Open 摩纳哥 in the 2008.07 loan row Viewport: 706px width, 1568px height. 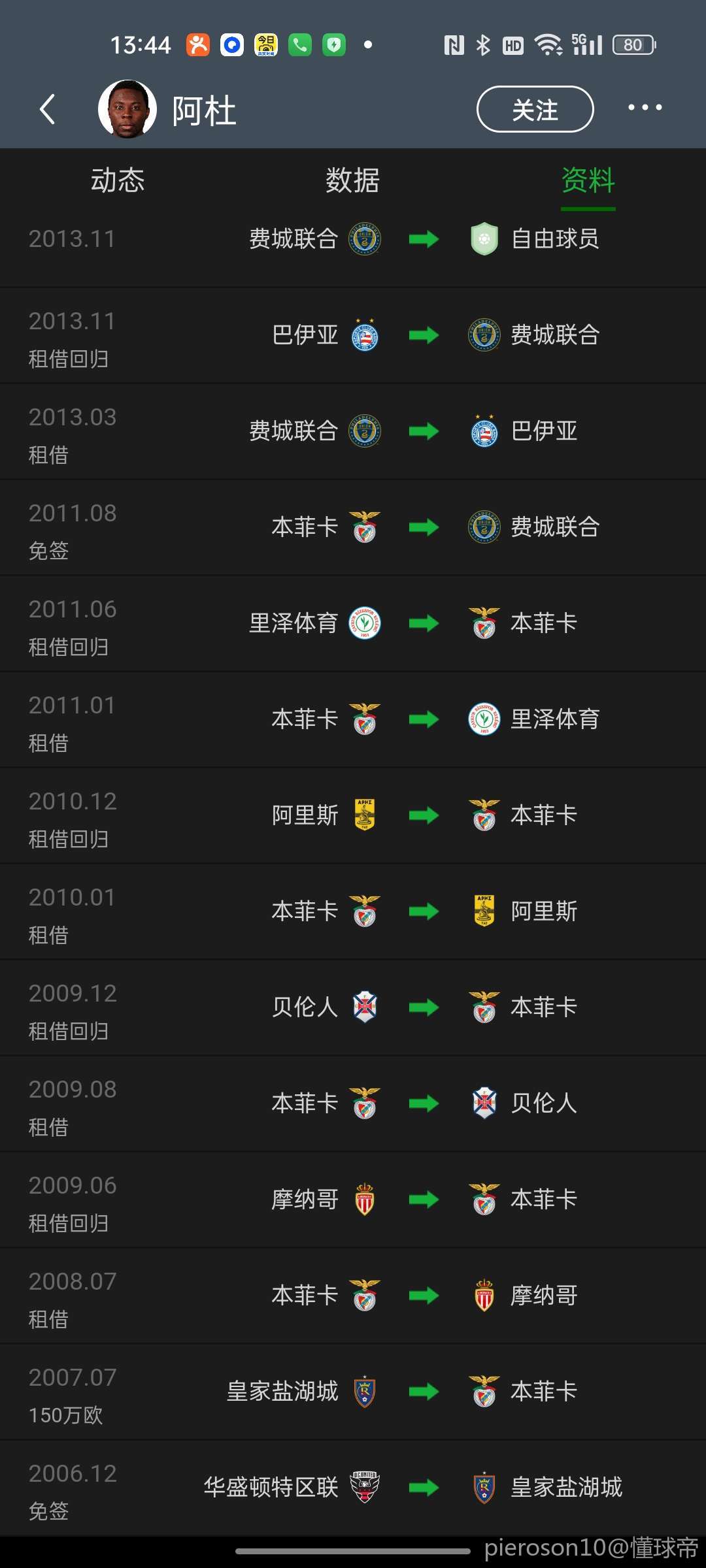[x=544, y=1296]
